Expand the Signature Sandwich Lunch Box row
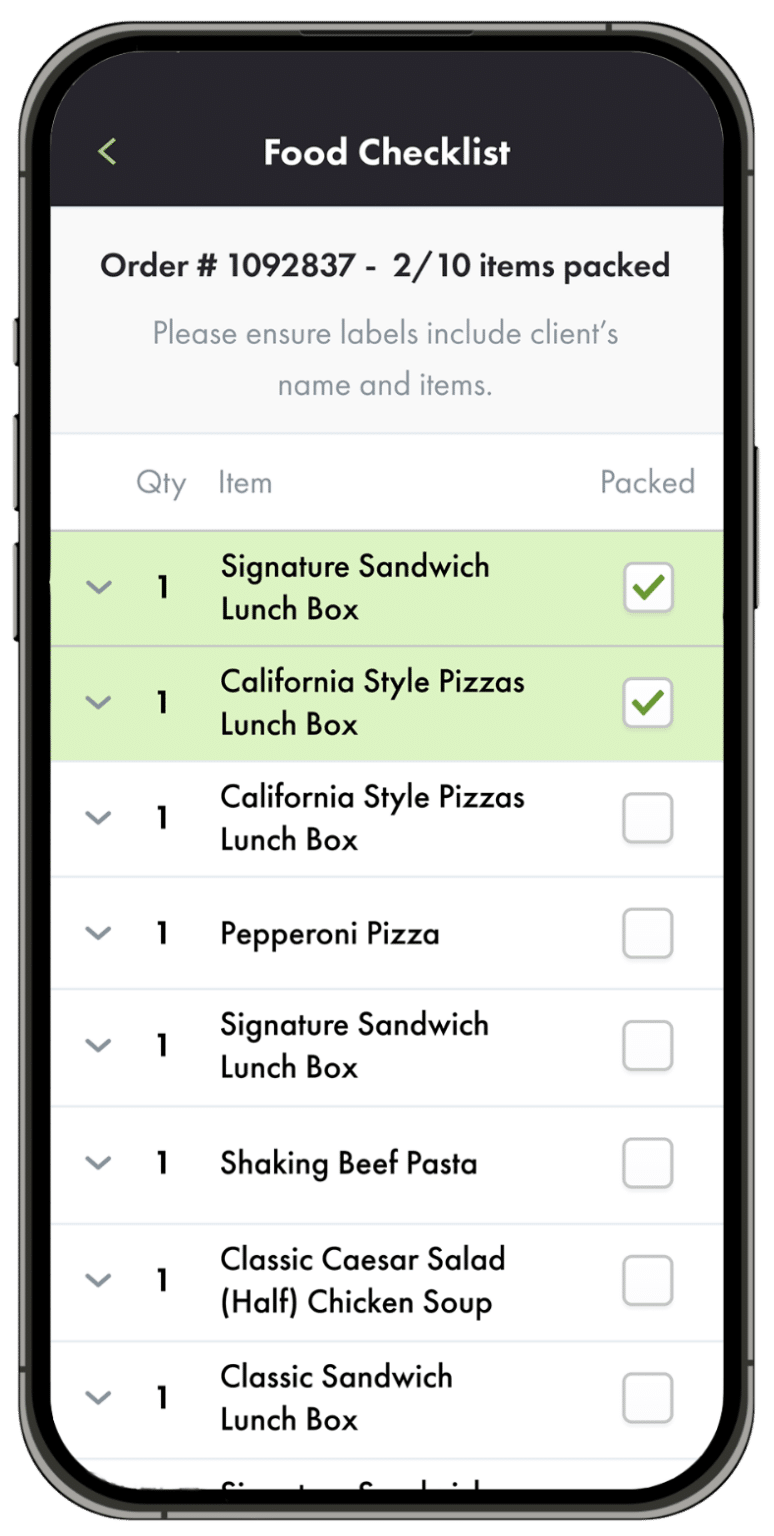The height and width of the screenshot is (1536, 774). 99,588
